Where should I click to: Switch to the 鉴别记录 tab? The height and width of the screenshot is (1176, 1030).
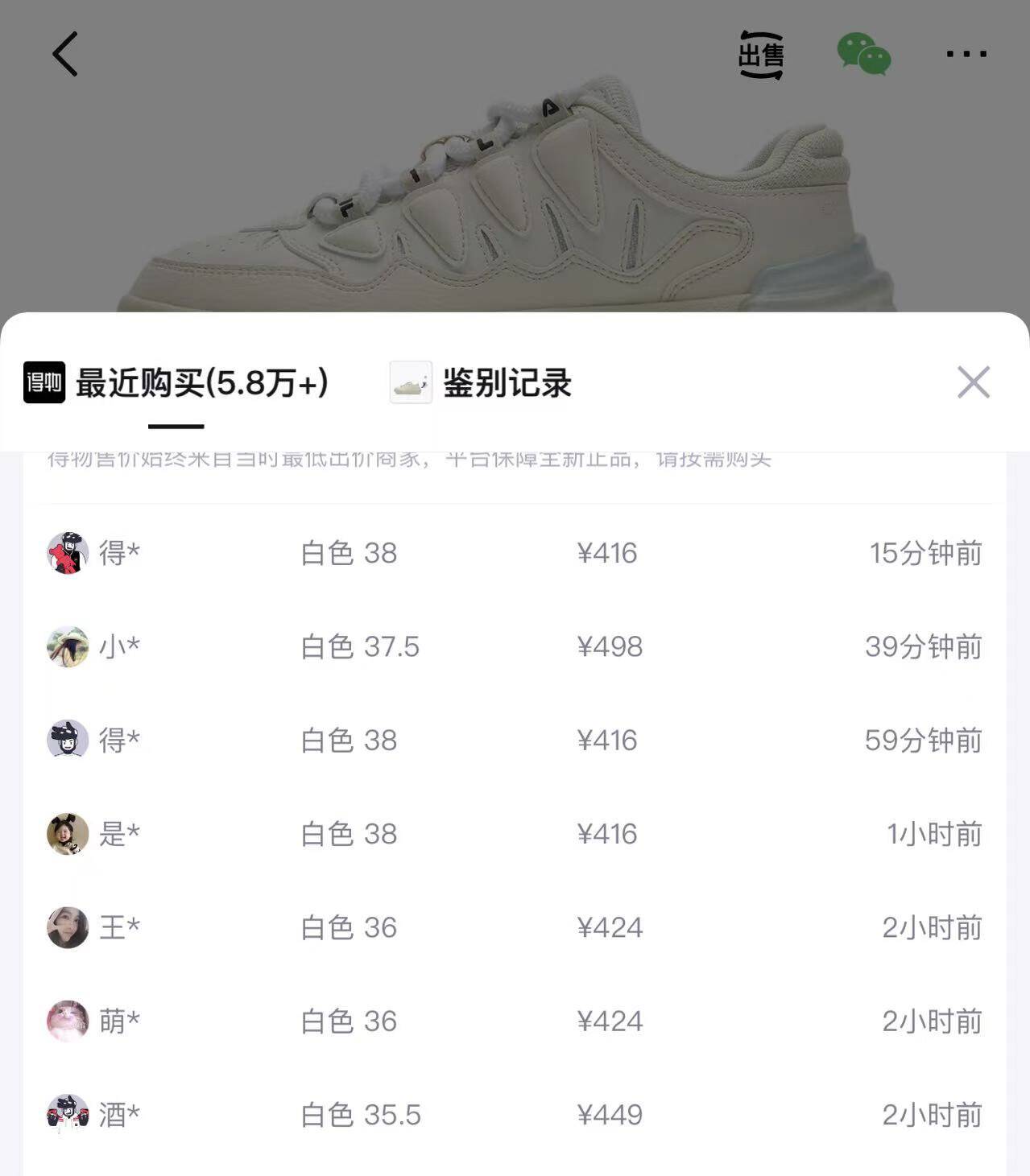pyautogui.click(x=482, y=383)
